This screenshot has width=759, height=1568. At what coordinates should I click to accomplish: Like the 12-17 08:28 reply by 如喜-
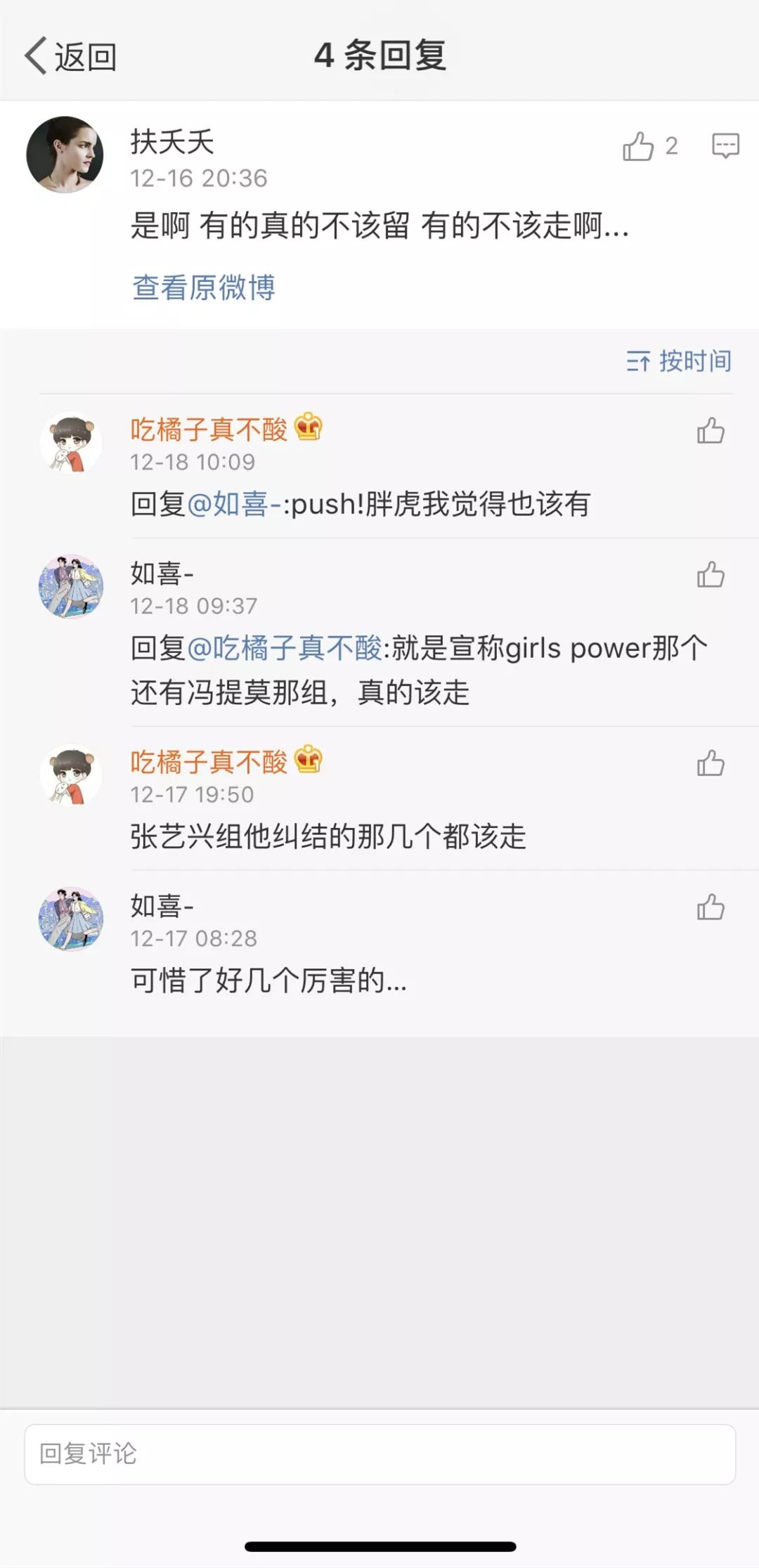tap(711, 907)
